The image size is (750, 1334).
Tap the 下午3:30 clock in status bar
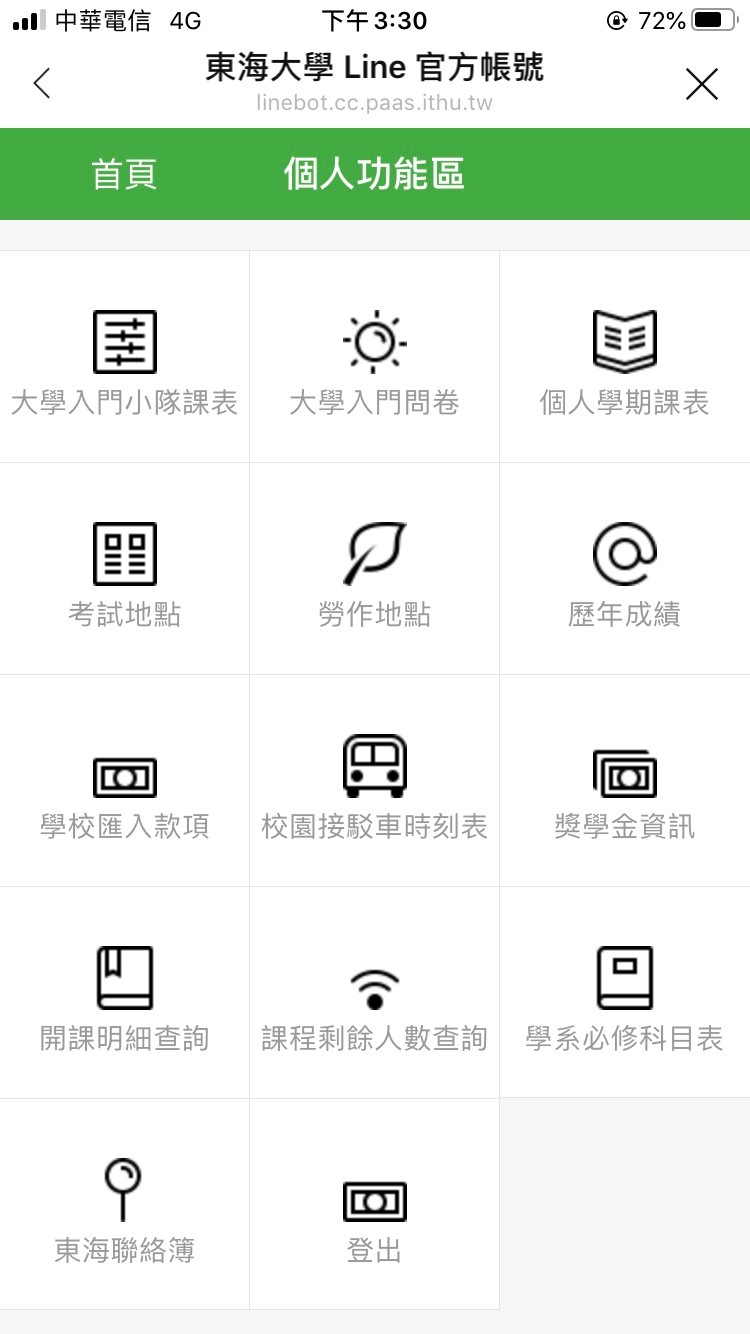tap(375, 19)
